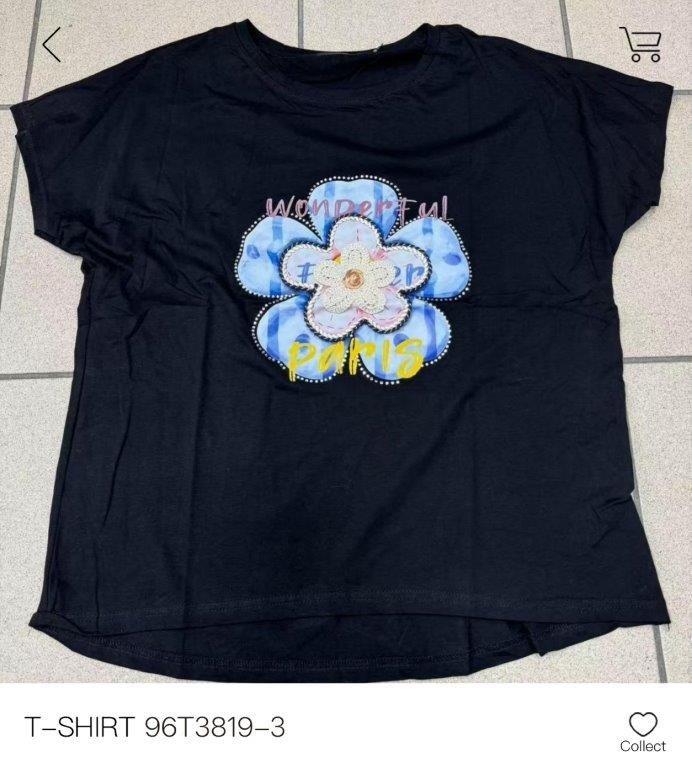
Task: Go back using the top-left arrow
Action: pos(52,44)
